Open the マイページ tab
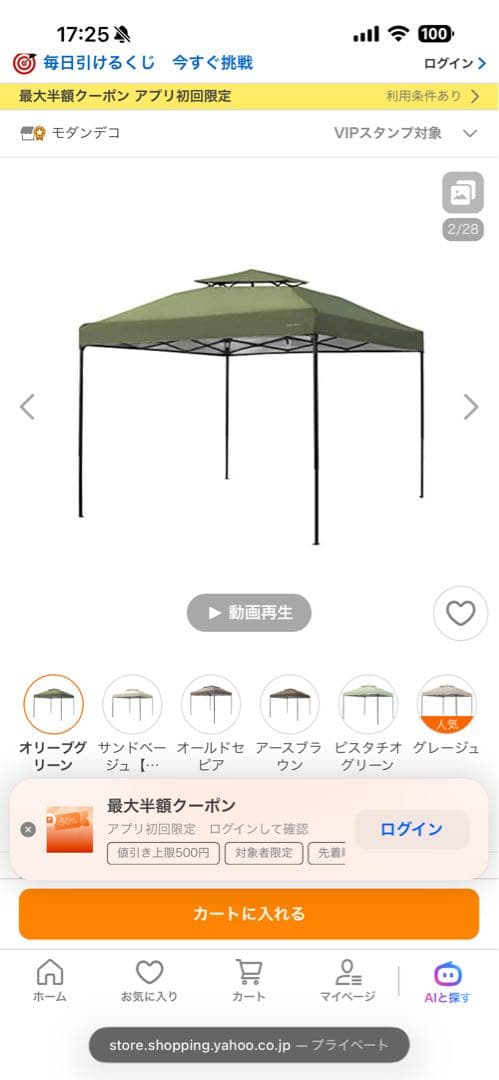The image size is (499, 1080). tap(347, 981)
